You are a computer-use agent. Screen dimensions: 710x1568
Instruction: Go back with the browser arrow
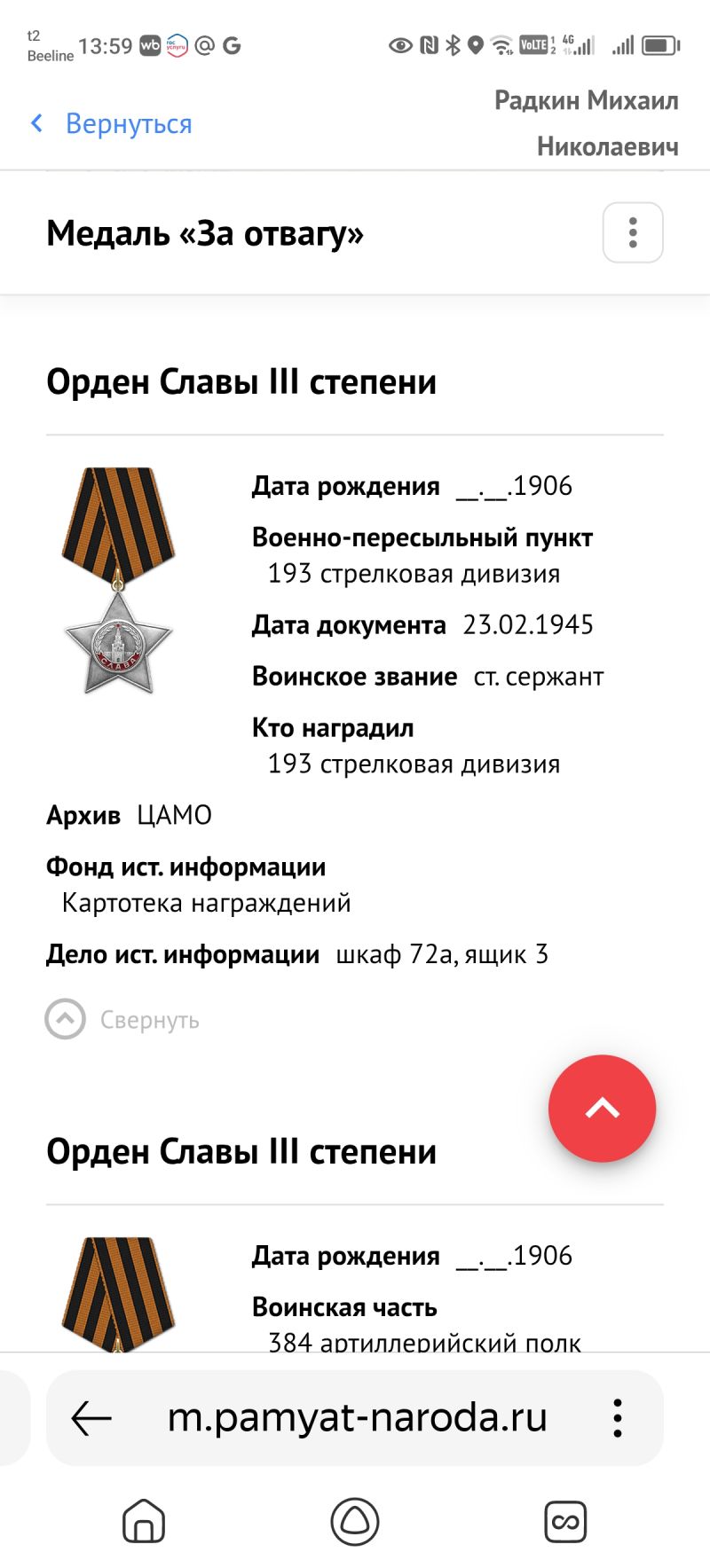[x=91, y=1418]
